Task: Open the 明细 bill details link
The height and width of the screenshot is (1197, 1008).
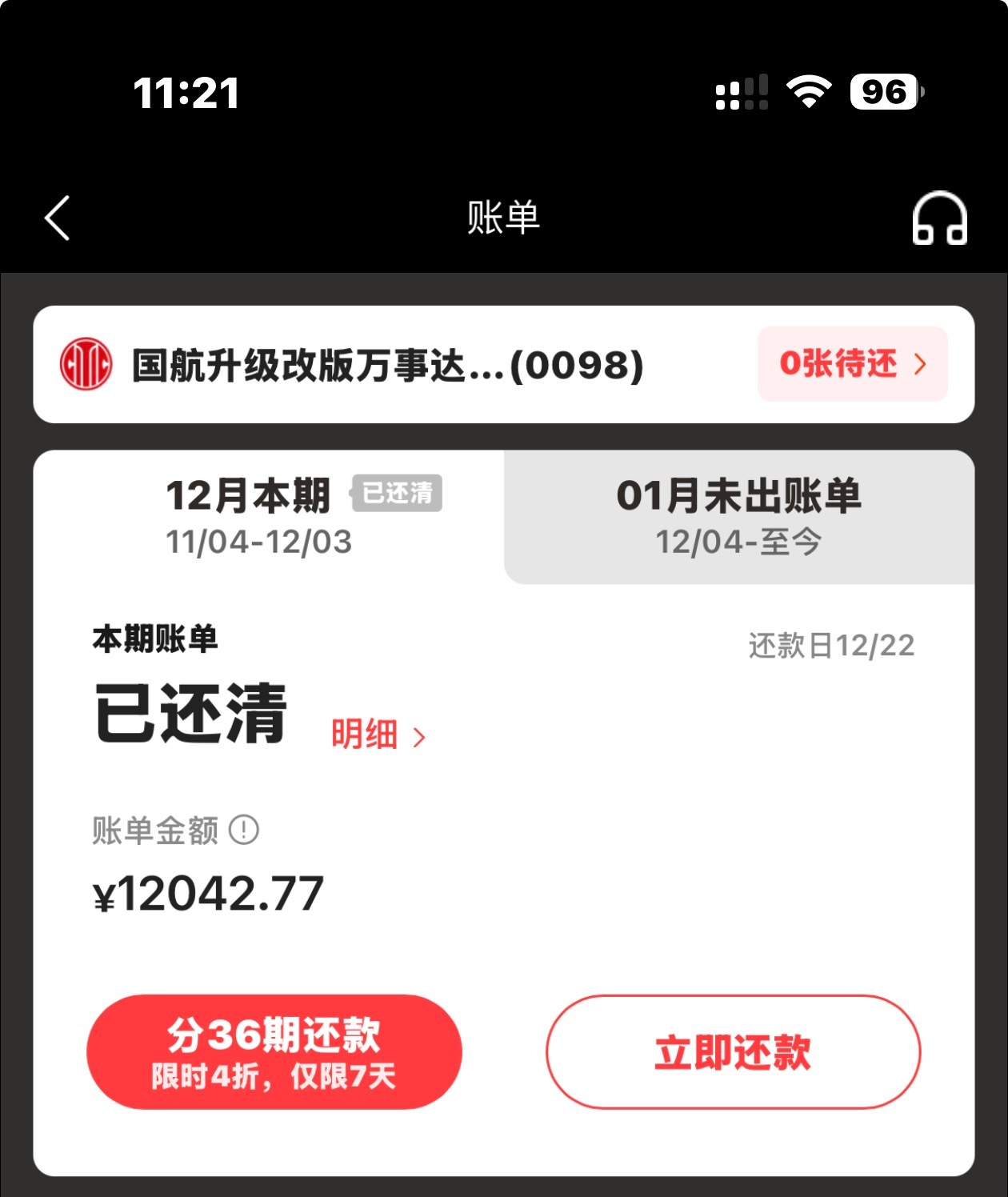Action: point(366,735)
